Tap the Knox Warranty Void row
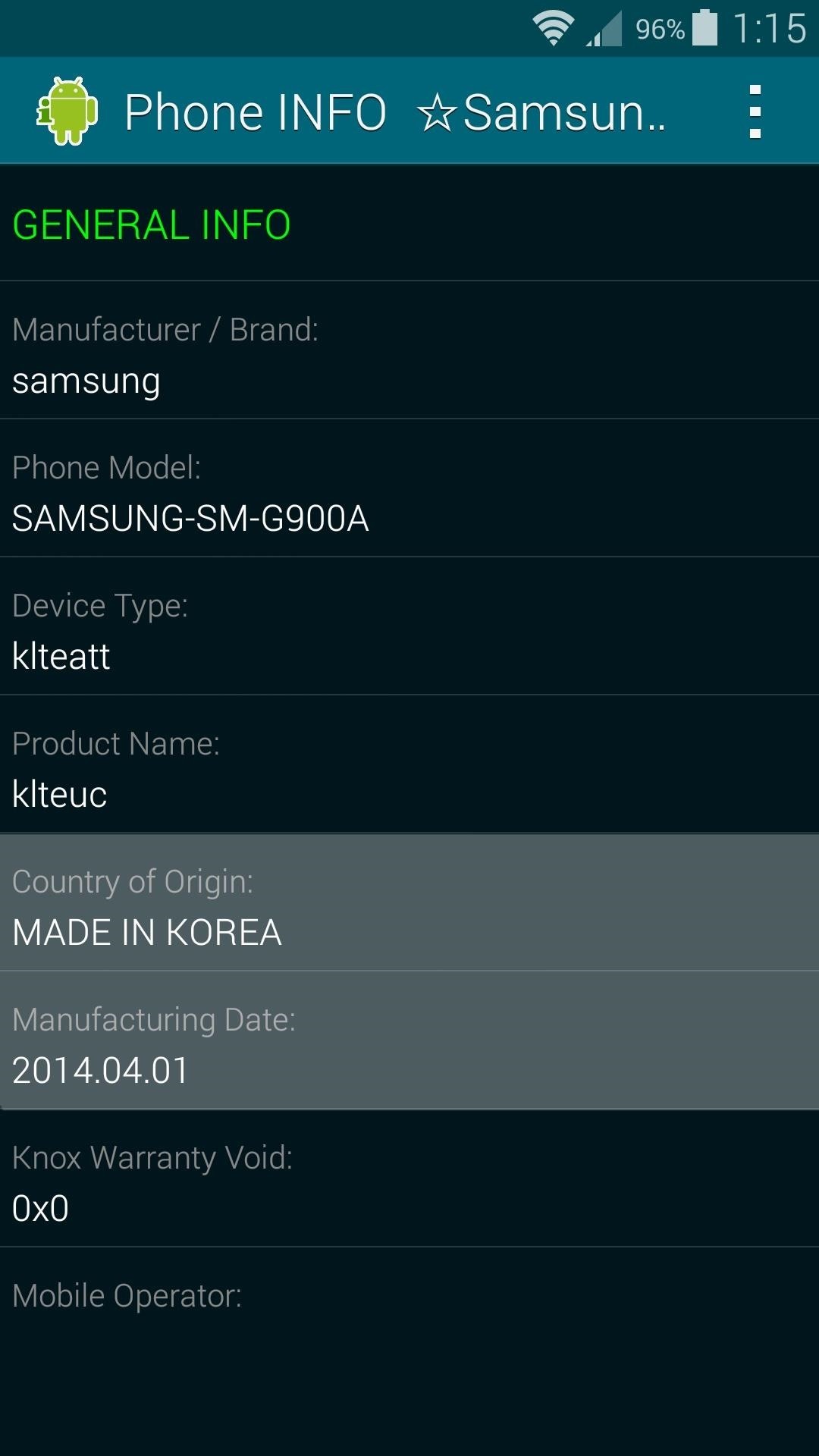 coord(409,1178)
